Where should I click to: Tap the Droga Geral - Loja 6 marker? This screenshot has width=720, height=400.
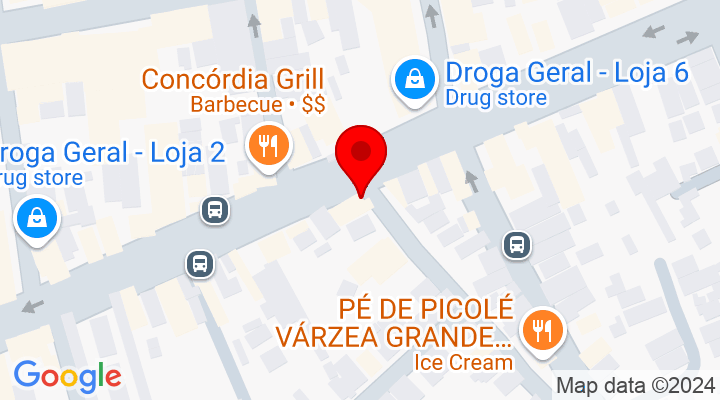click(412, 80)
